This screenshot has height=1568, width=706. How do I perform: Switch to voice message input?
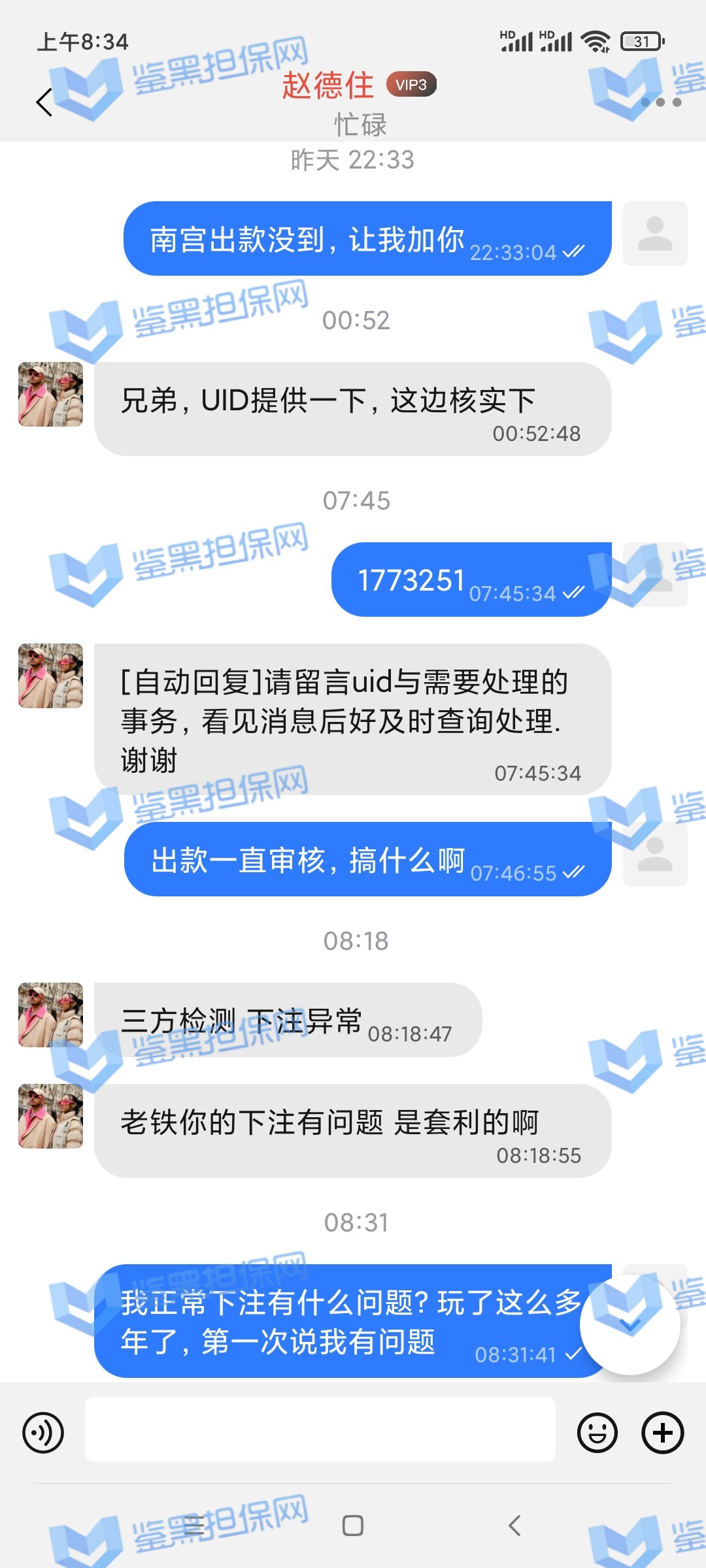pyautogui.click(x=43, y=1433)
